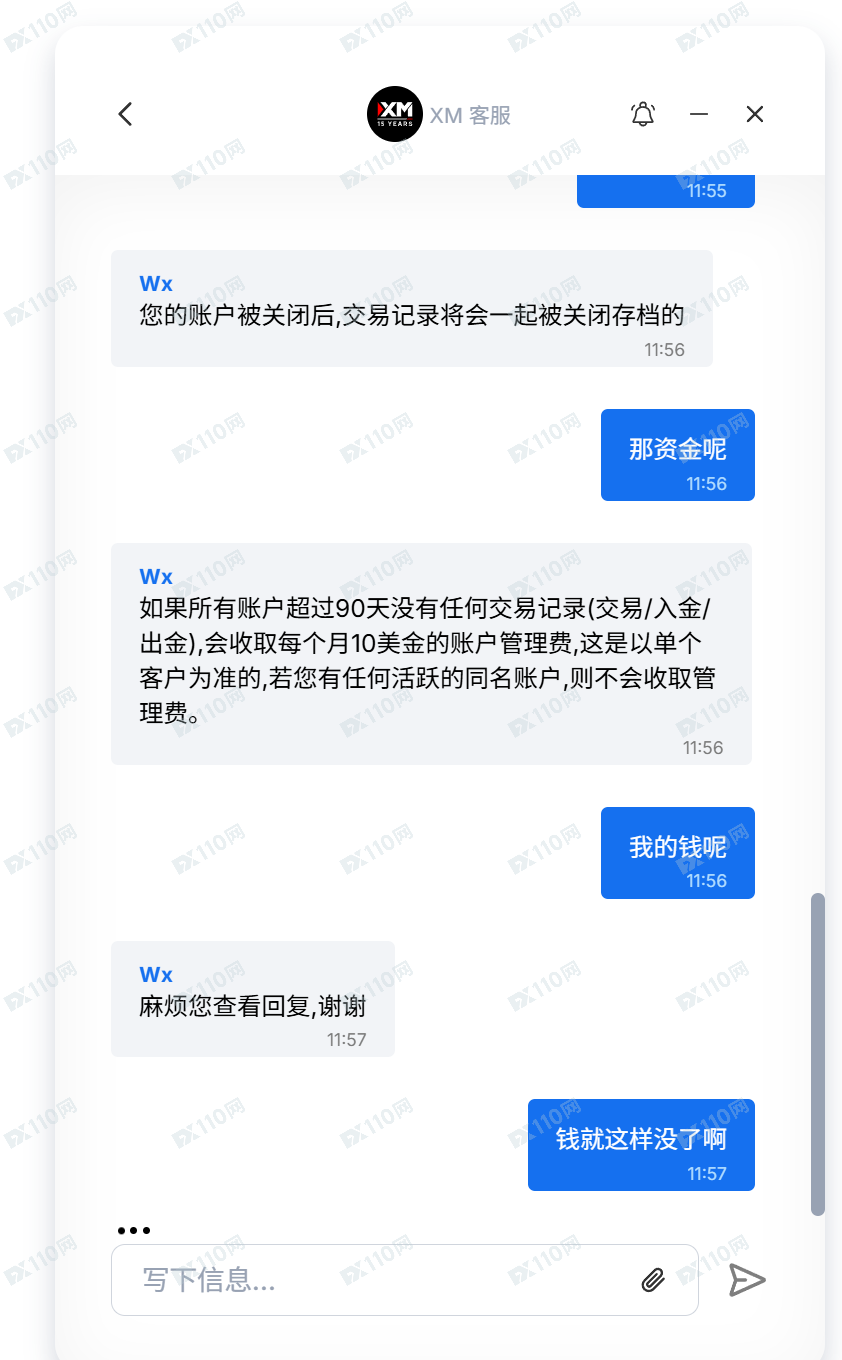842x1360 pixels.
Task: Close the chat window
Action: pos(755,114)
